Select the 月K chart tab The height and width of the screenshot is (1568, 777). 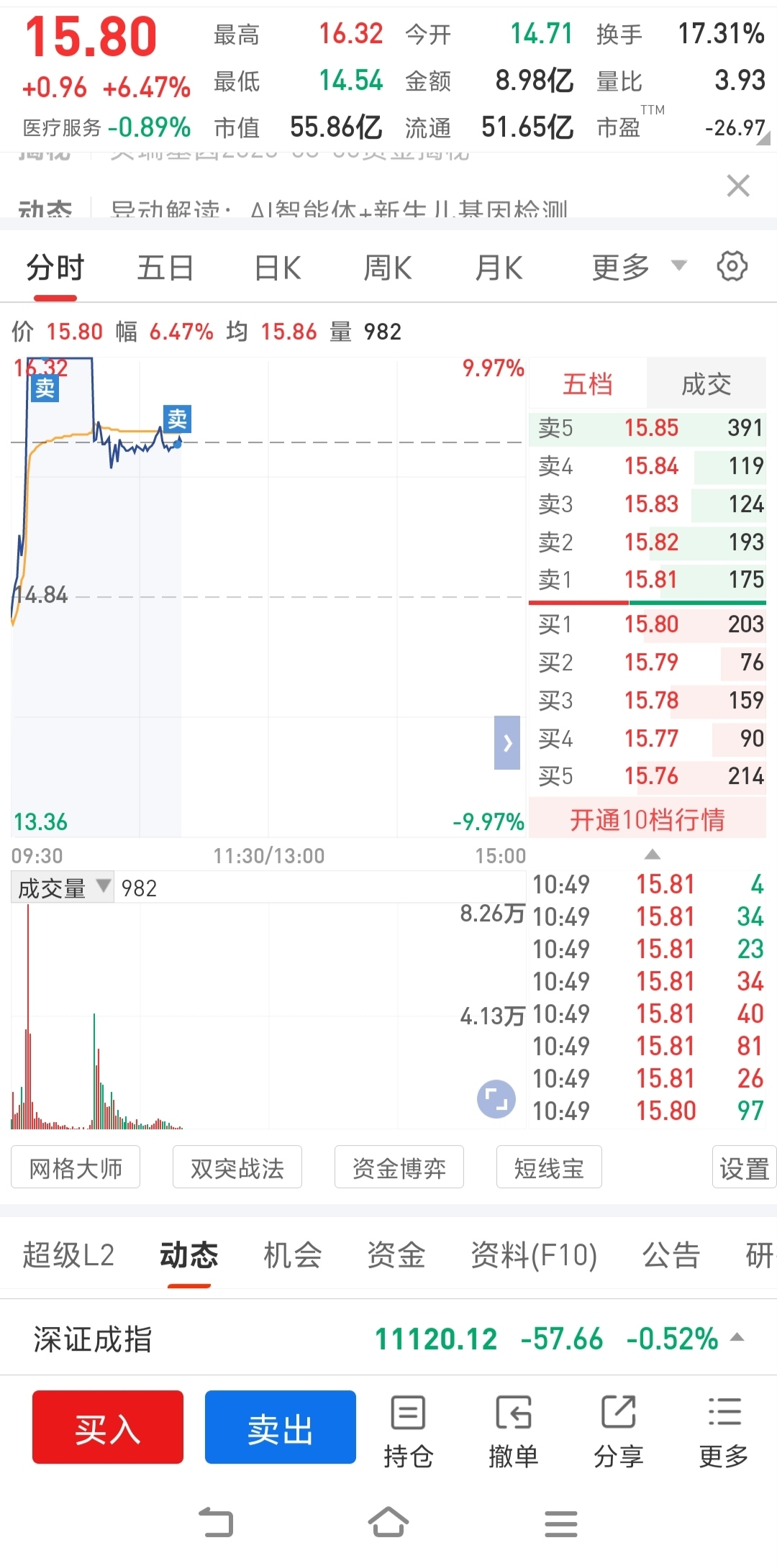tap(499, 268)
